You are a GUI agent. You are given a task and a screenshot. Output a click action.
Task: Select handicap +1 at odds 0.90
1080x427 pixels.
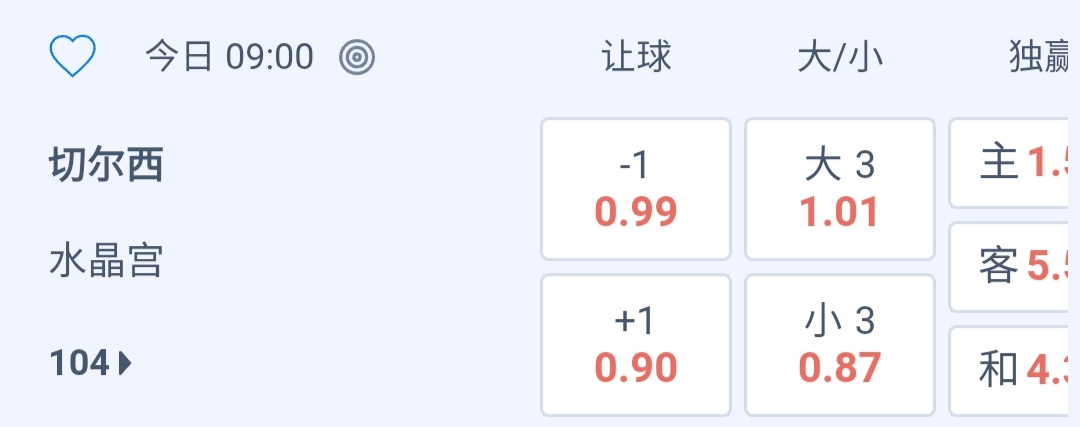pos(636,345)
